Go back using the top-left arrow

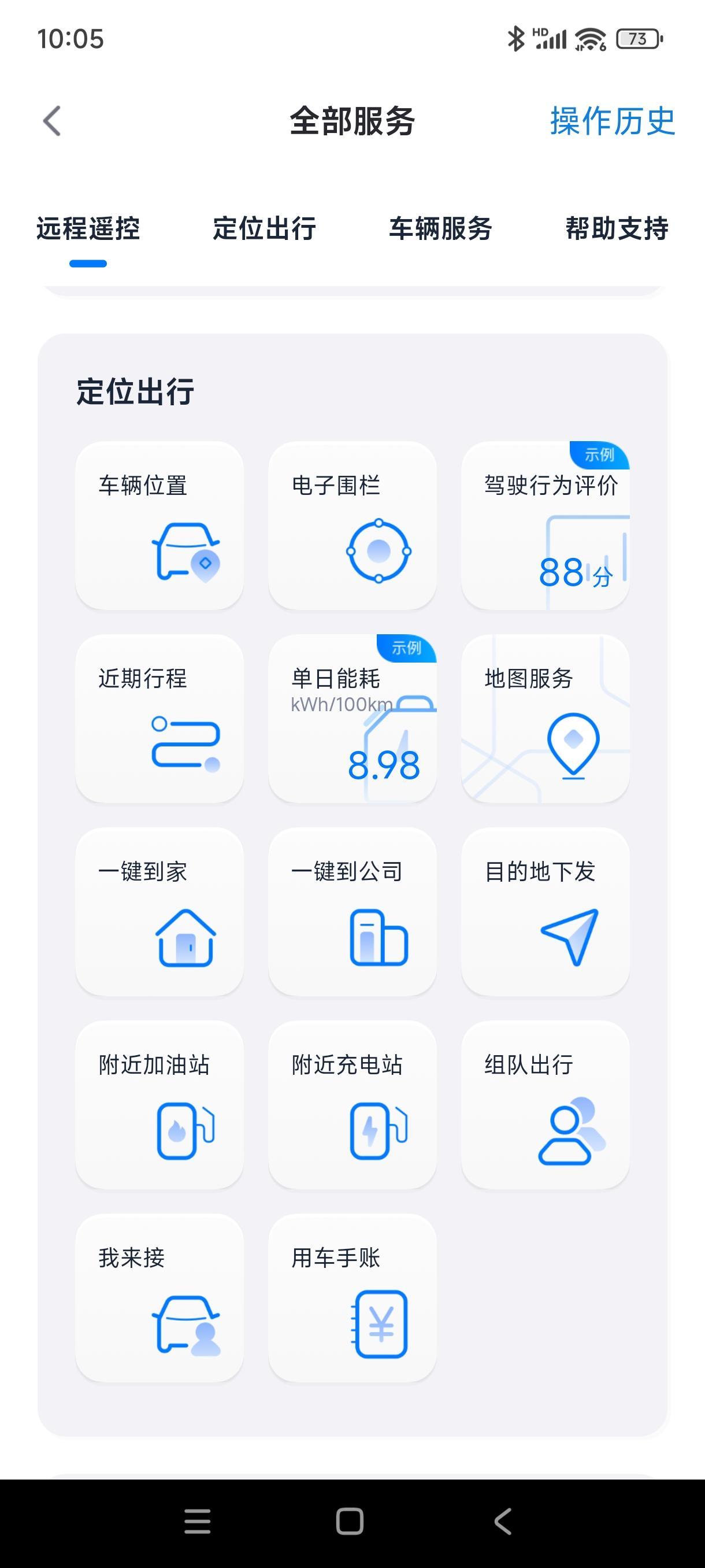(x=53, y=121)
